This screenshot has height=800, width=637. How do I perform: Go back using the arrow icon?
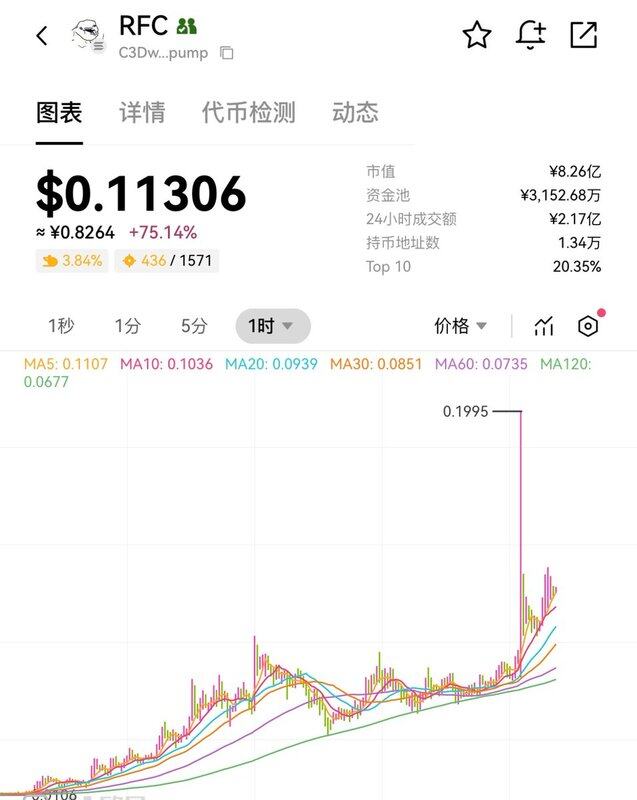coord(42,36)
